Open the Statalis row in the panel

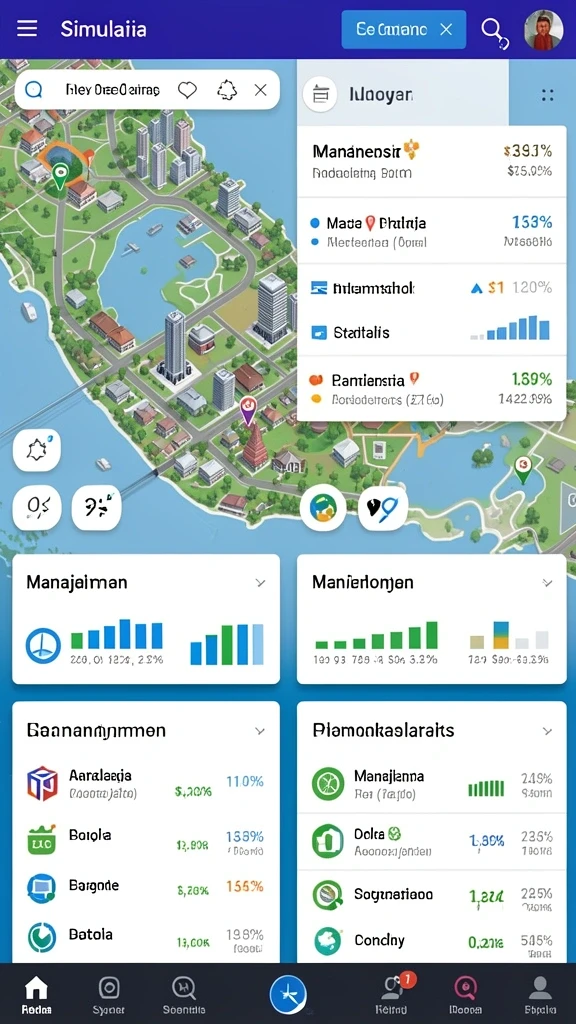432,332
